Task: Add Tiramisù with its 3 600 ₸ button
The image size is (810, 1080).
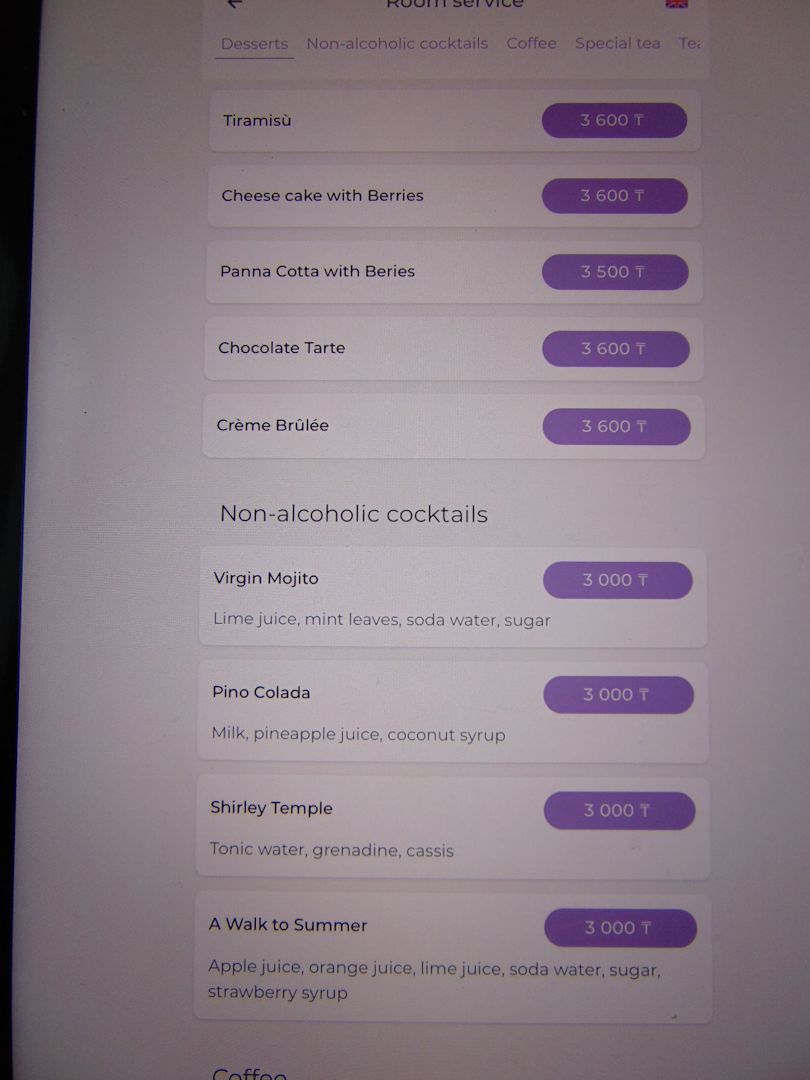Action: [x=614, y=120]
